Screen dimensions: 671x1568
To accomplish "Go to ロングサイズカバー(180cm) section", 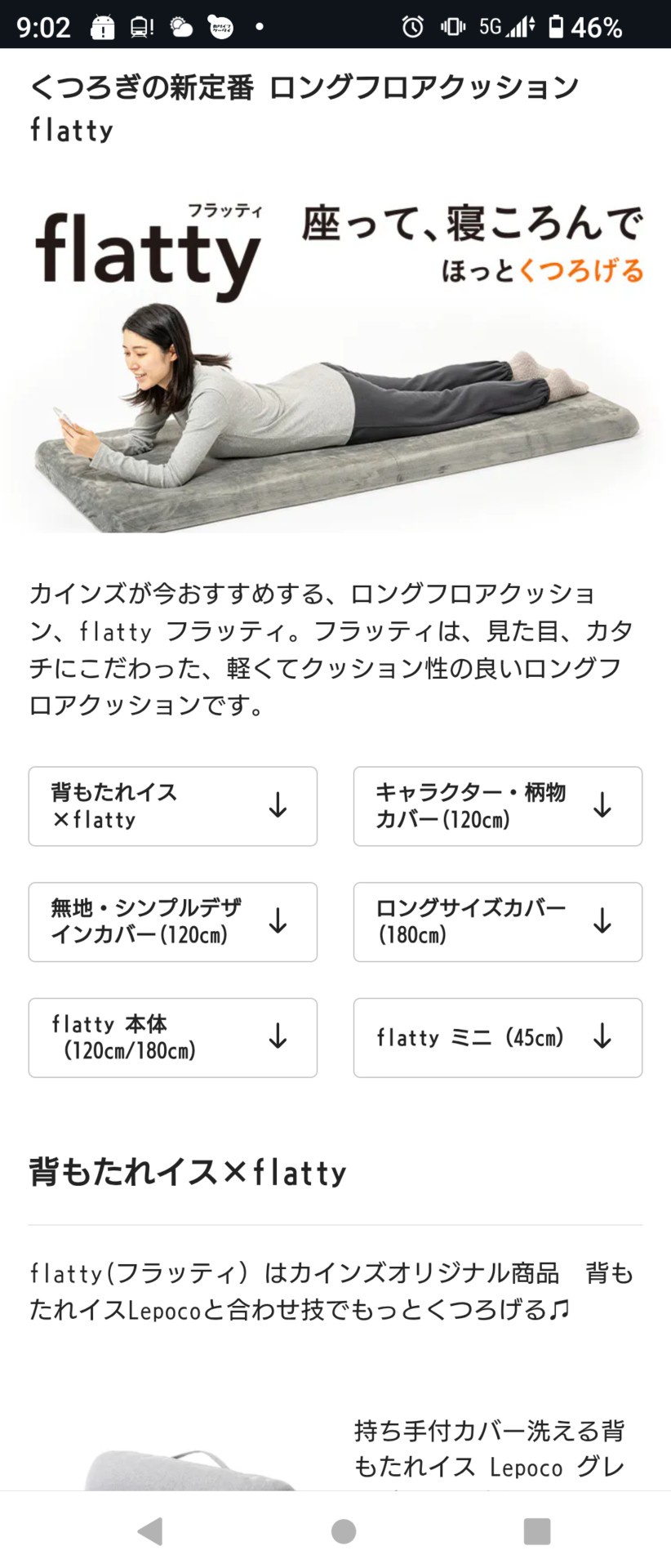I will tap(497, 922).
